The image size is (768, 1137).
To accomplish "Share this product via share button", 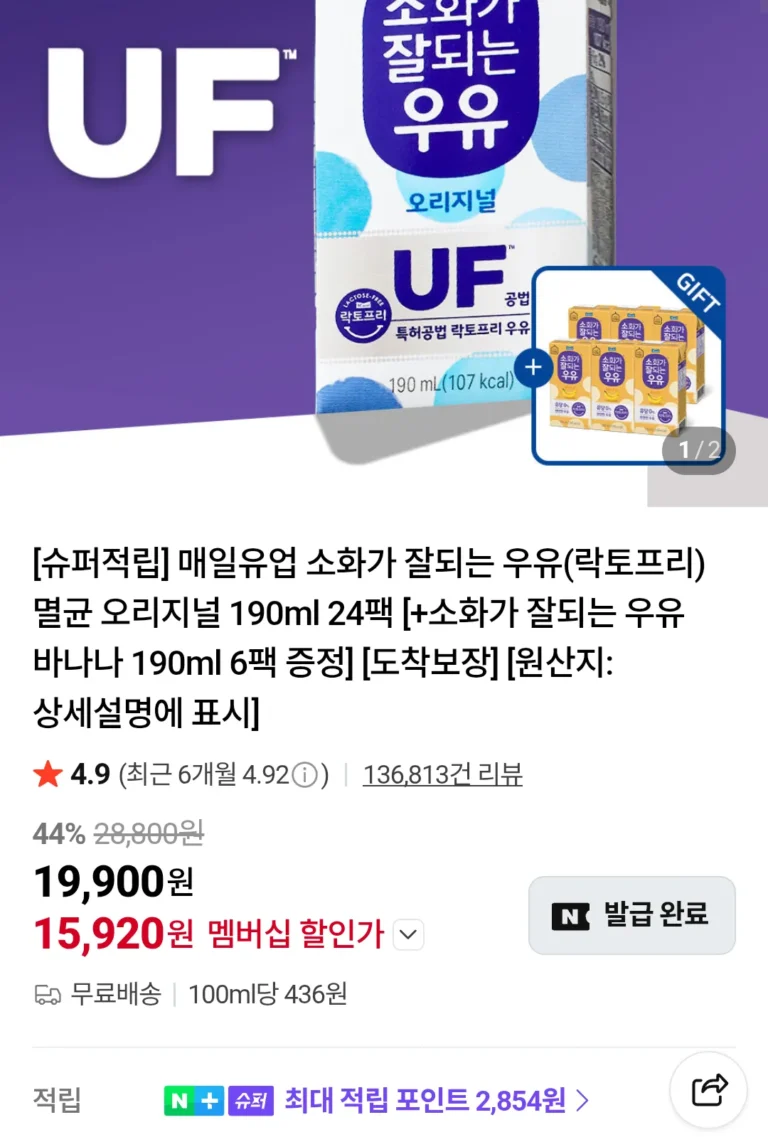I will click(x=709, y=1090).
